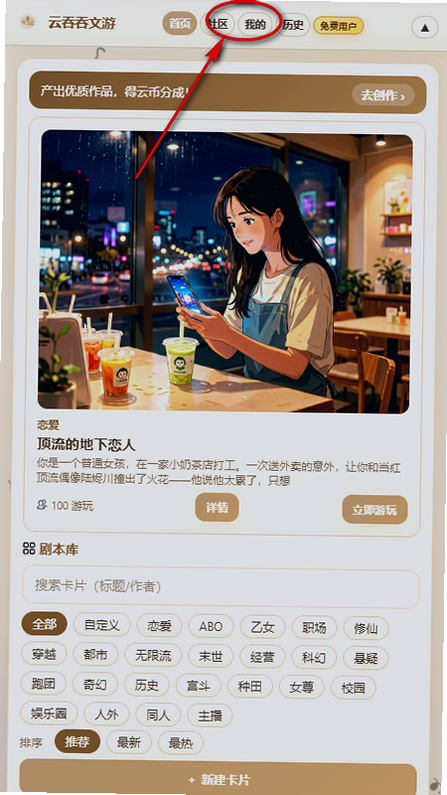Create a card with 新建卡片
The image size is (447, 795).
click(218, 779)
